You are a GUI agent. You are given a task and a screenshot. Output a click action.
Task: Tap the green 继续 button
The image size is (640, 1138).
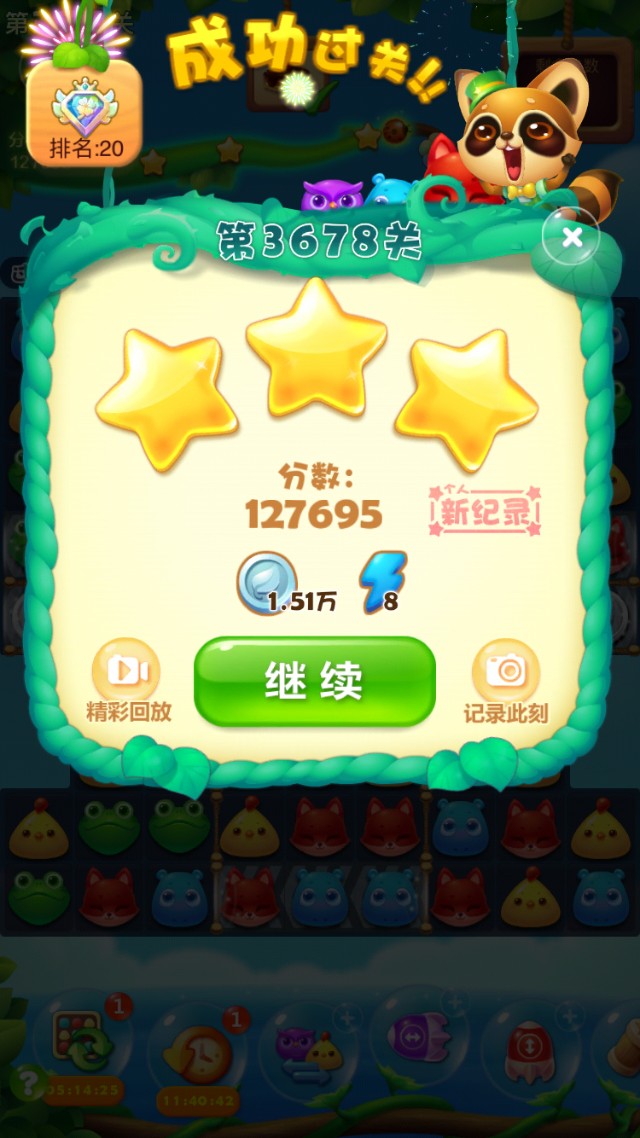pyautogui.click(x=315, y=681)
